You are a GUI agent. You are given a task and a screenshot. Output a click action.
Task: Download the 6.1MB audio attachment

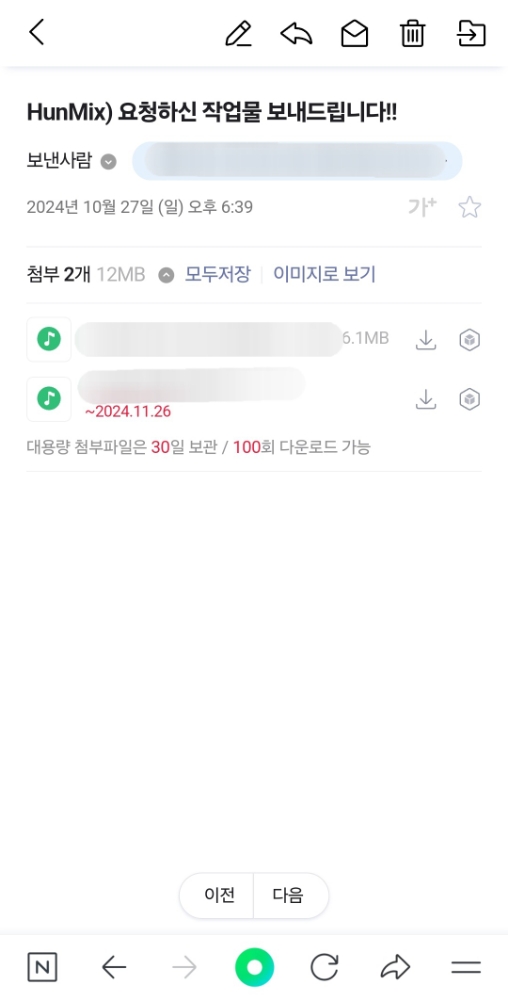(426, 340)
